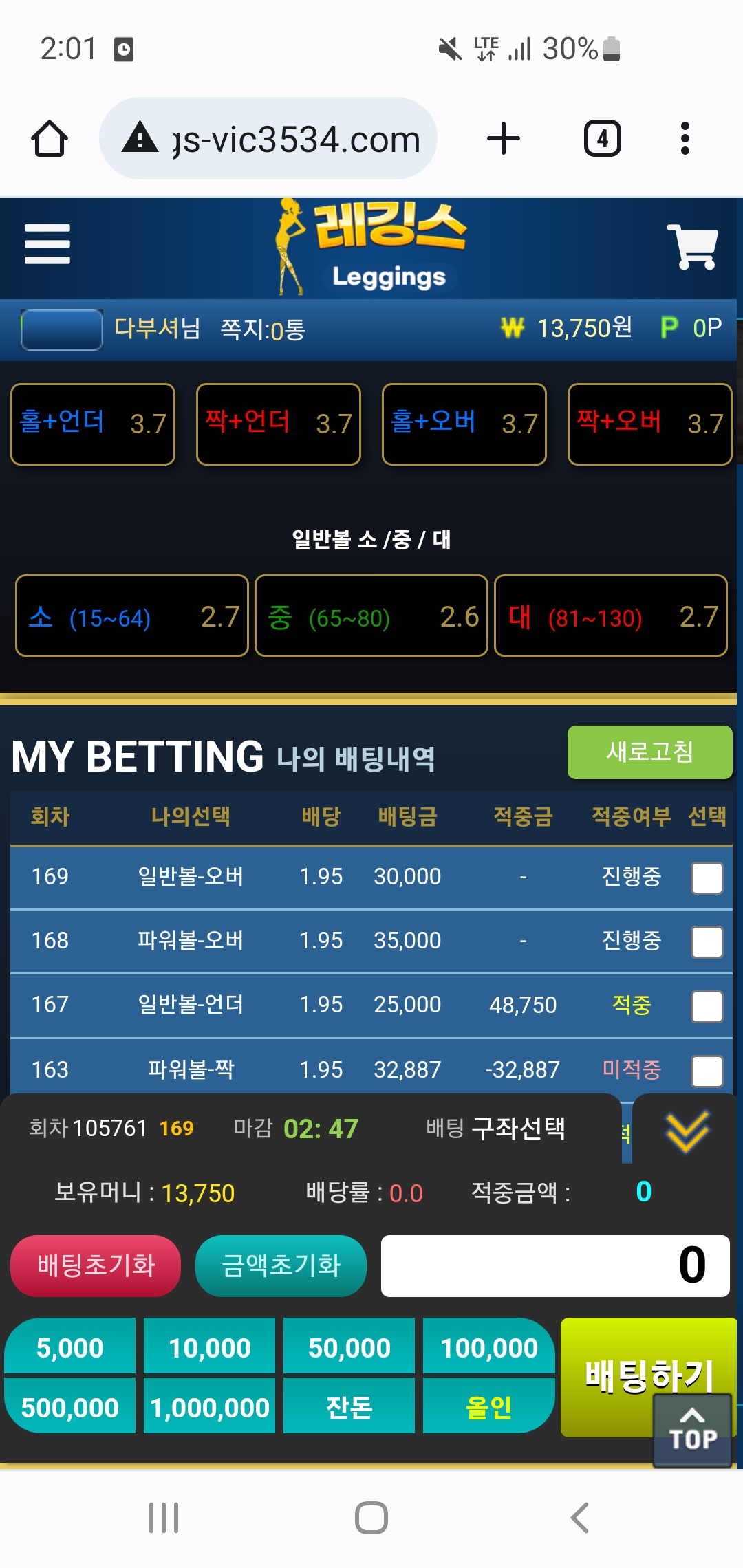Add 5,000 to the bet amount
Screen dimensions: 743x1568
click(x=69, y=1347)
